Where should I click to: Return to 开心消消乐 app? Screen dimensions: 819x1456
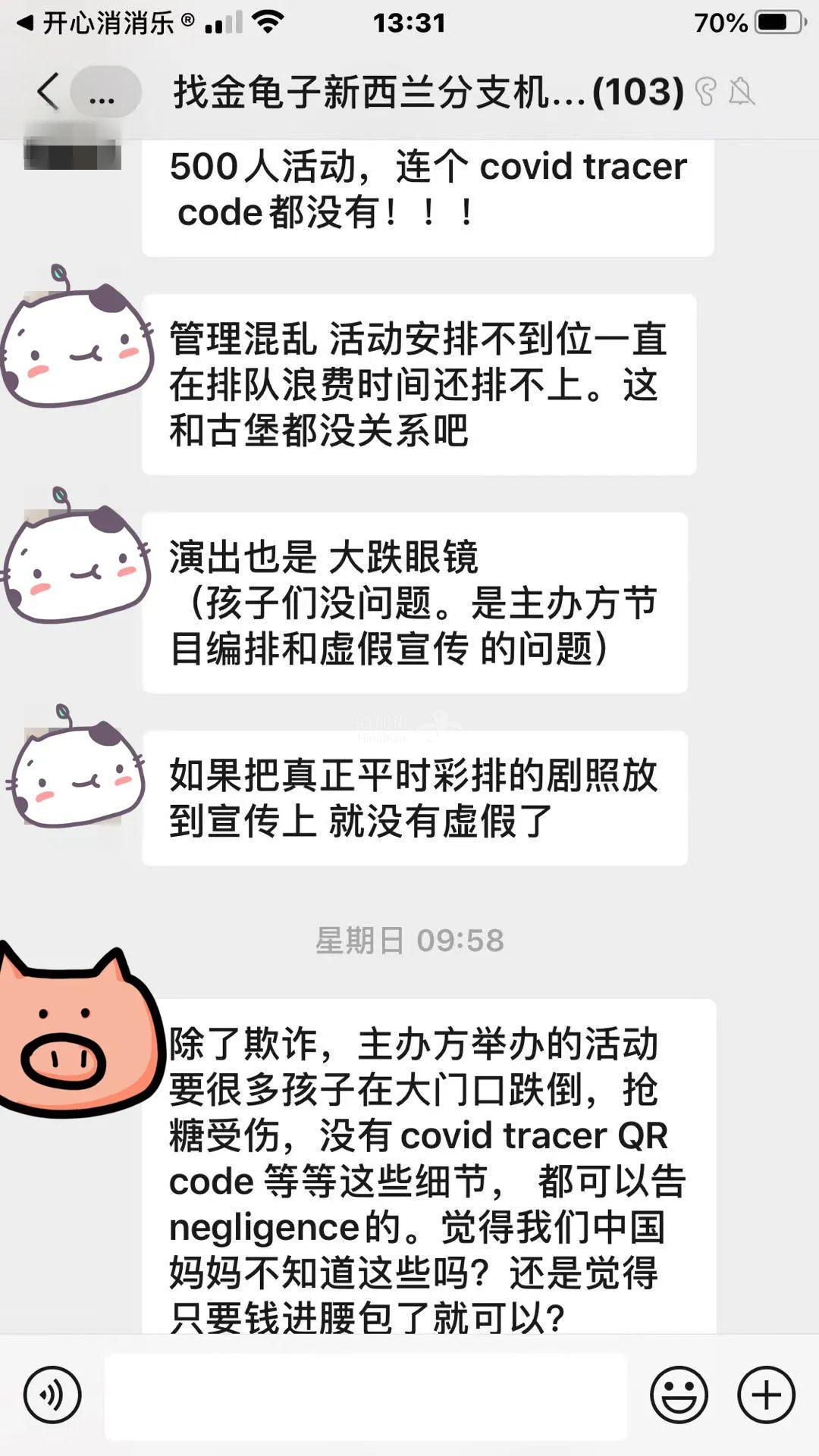[x=99, y=23]
